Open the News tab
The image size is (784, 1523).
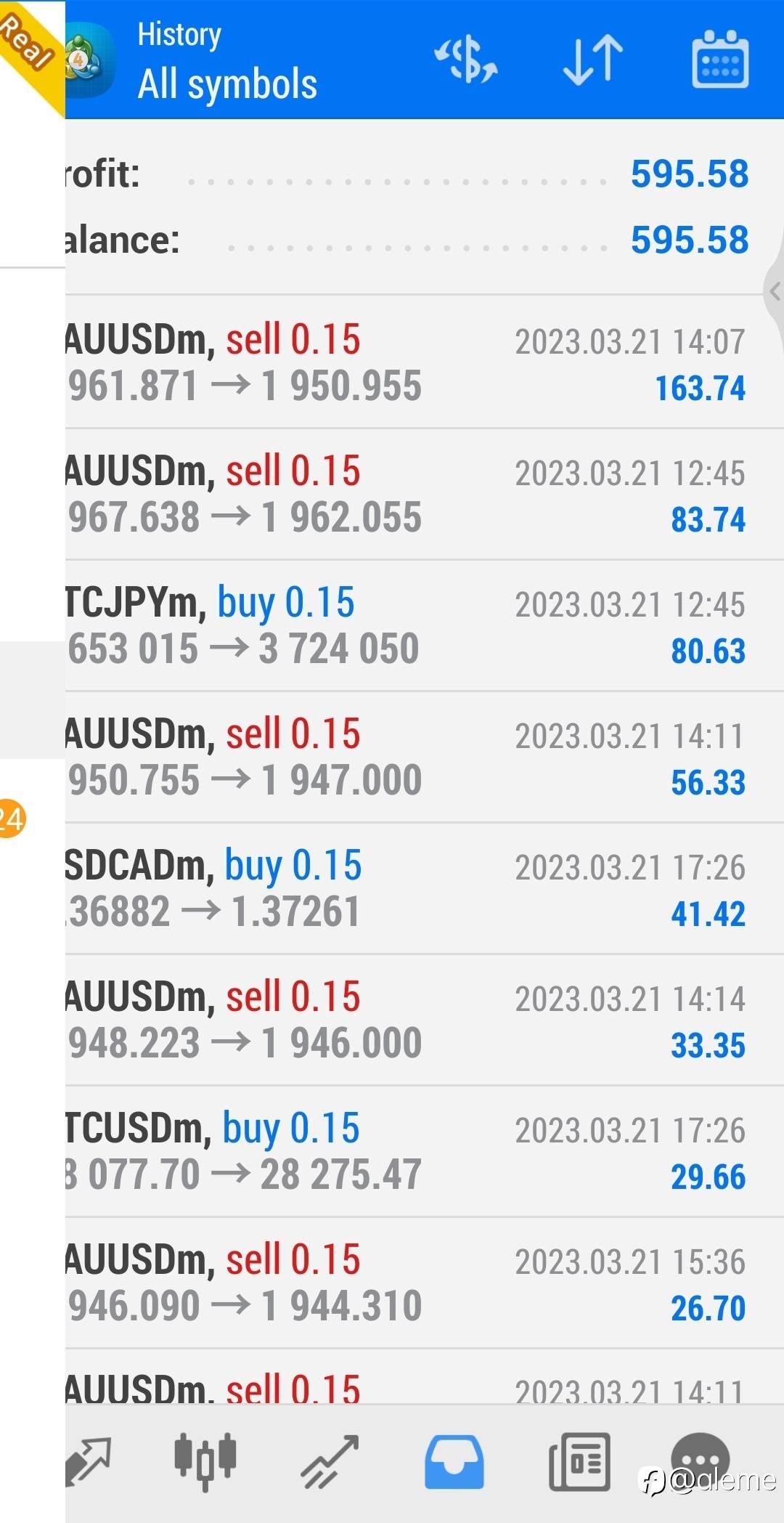coord(579,1460)
